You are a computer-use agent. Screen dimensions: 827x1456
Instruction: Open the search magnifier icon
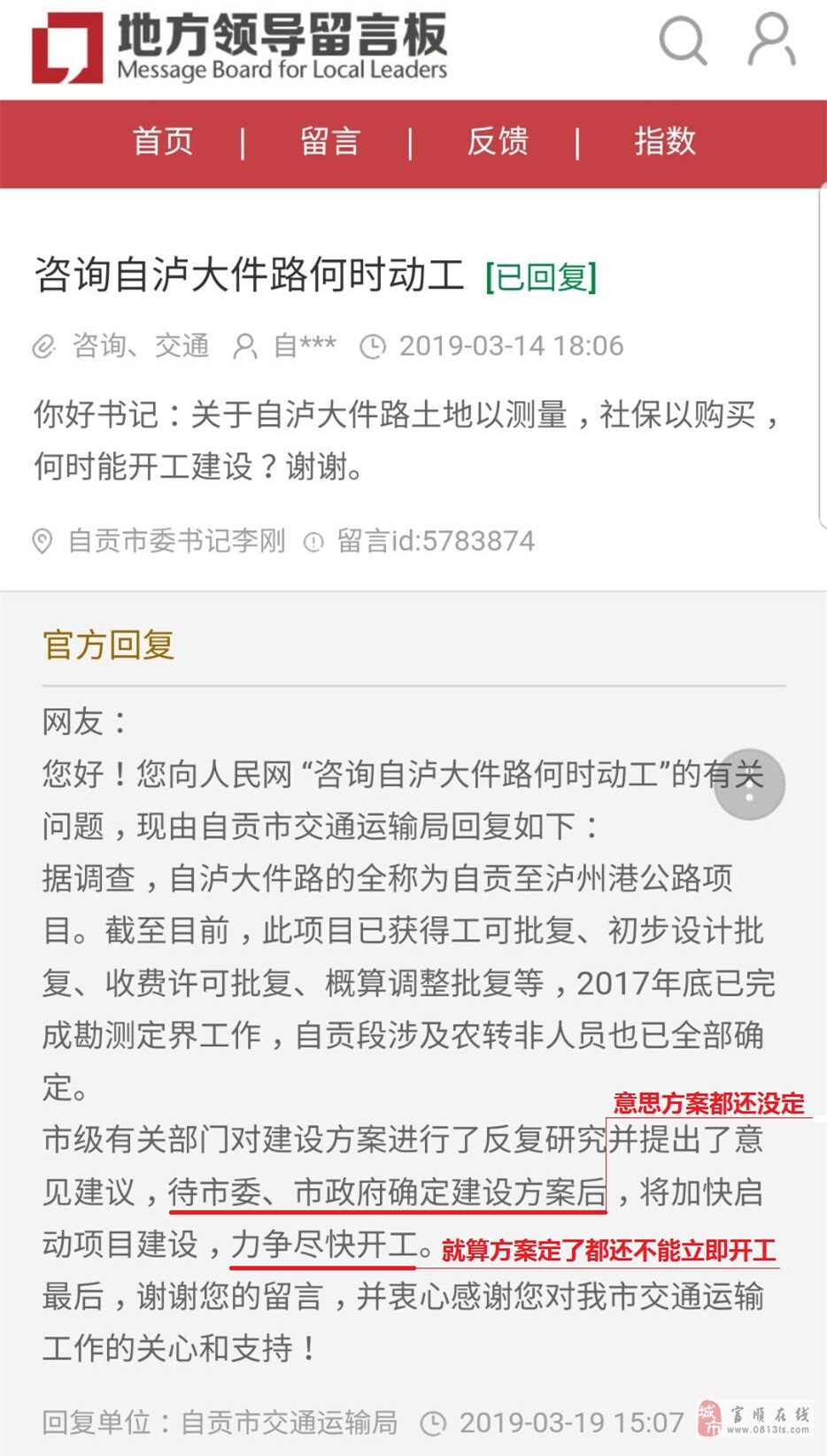tap(683, 40)
